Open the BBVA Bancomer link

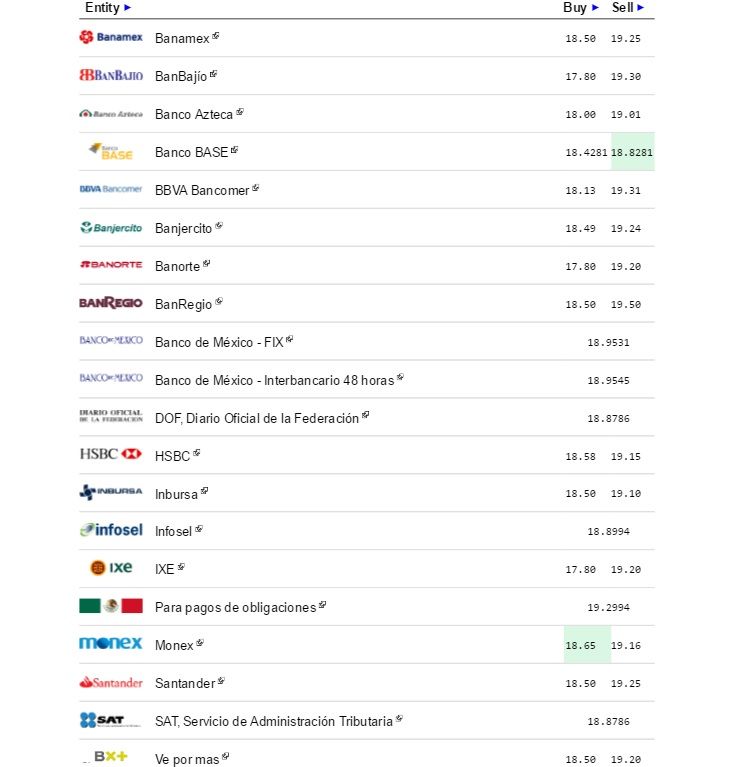[x=202, y=189]
